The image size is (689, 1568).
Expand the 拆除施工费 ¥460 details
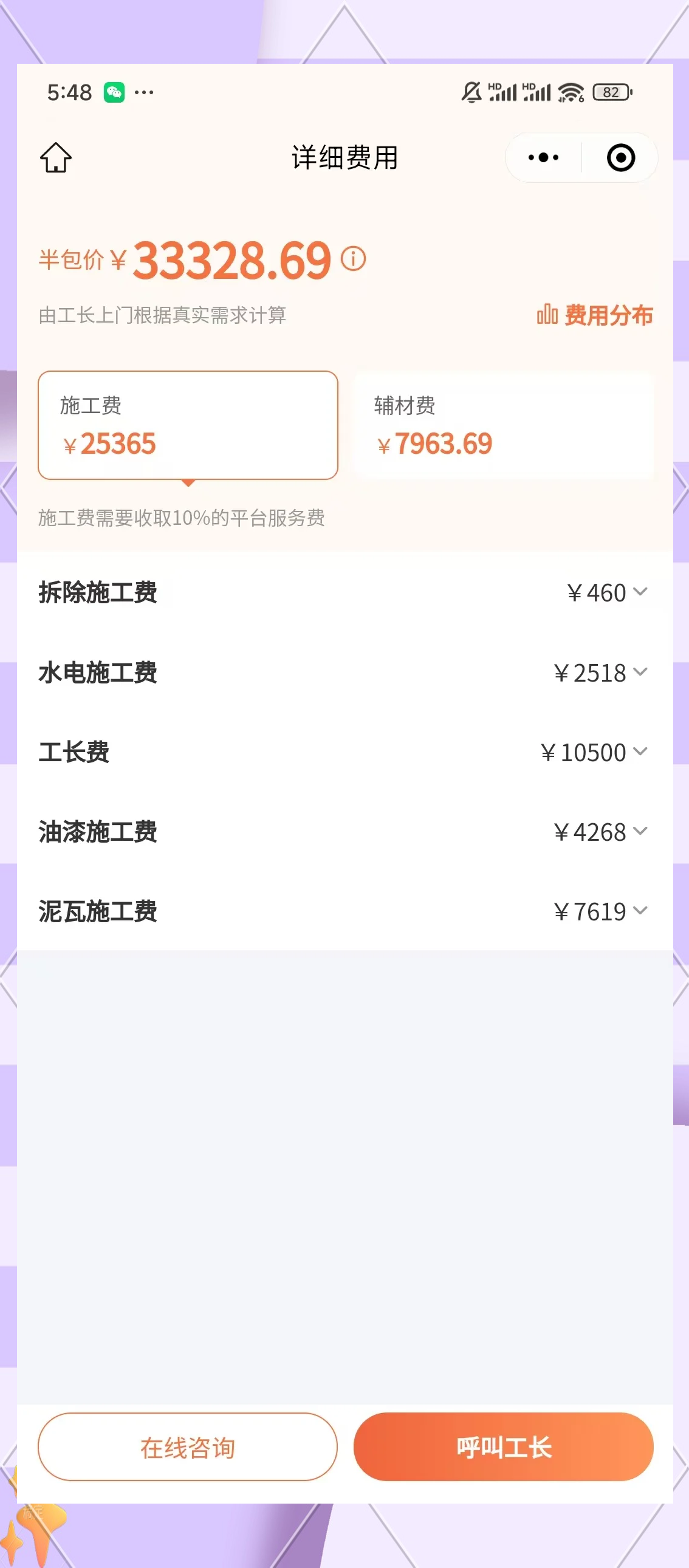click(x=640, y=592)
